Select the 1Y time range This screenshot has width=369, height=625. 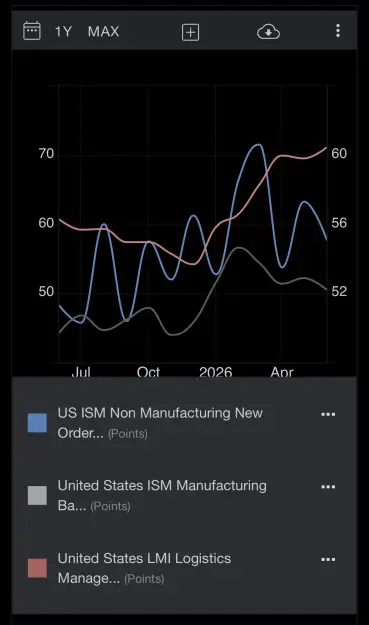[63, 31]
